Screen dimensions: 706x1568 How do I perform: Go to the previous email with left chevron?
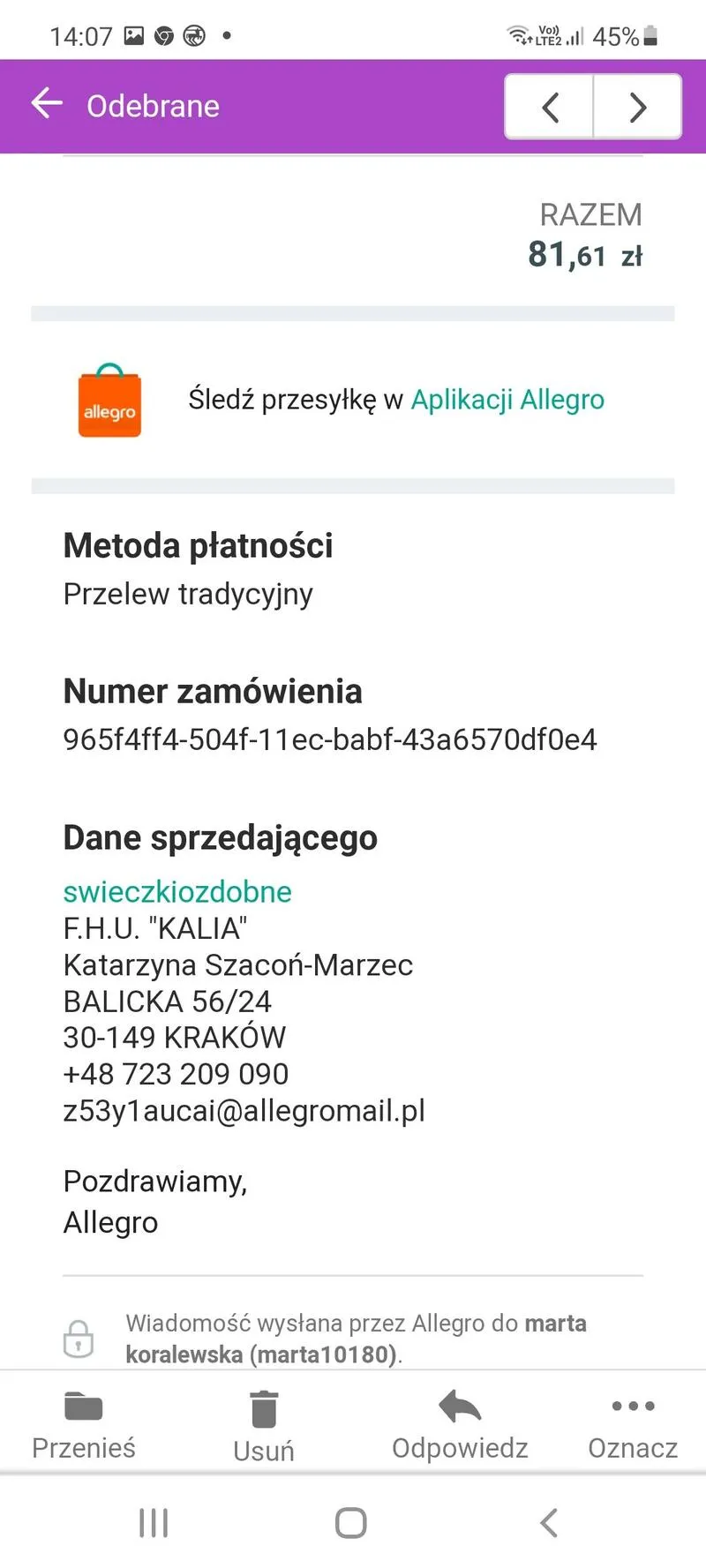click(x=548, y=107)
